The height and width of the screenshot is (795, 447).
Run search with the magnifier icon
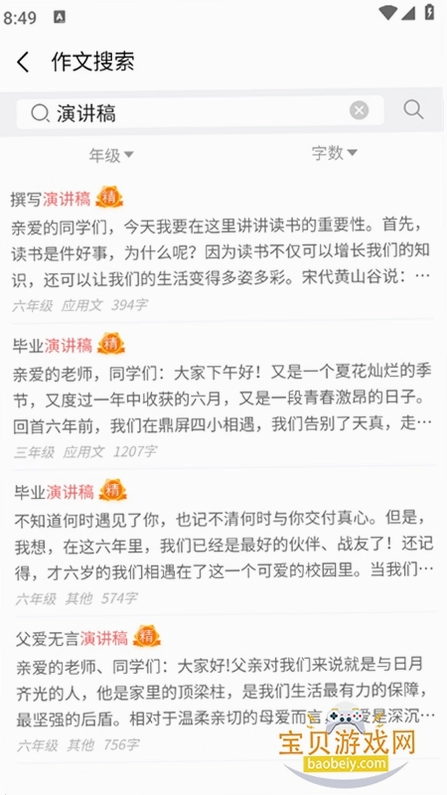coord(413,110)
